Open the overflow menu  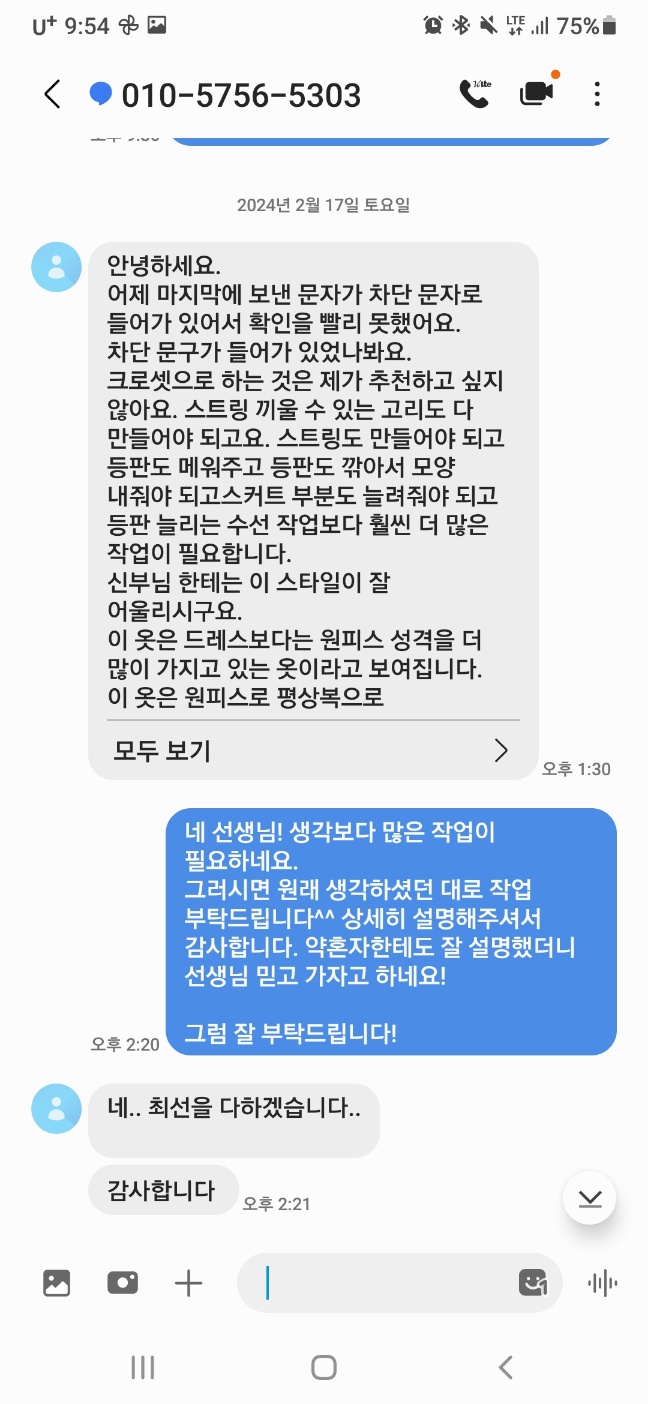click(x=597, y=94)
